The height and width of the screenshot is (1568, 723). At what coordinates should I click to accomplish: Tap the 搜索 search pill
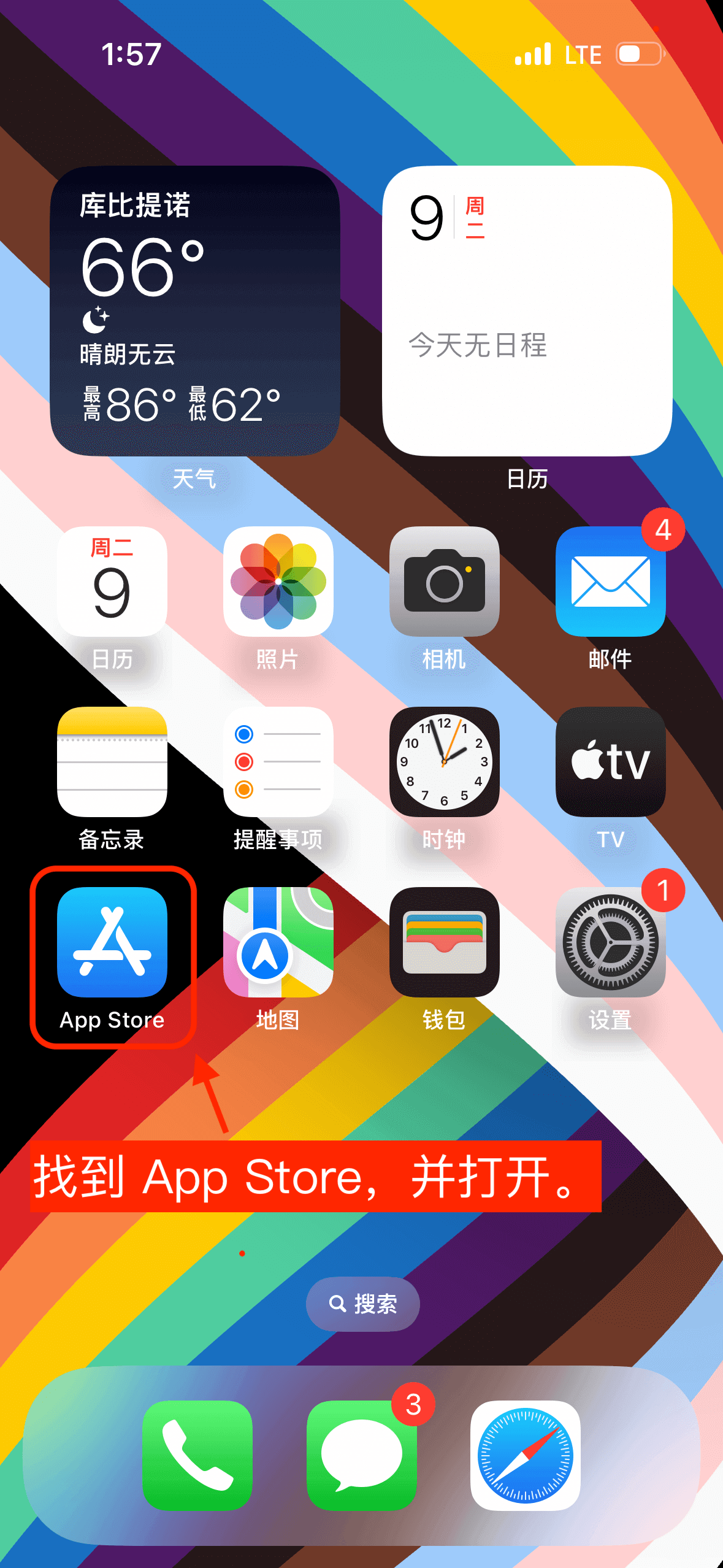(x=362, y=1304)
